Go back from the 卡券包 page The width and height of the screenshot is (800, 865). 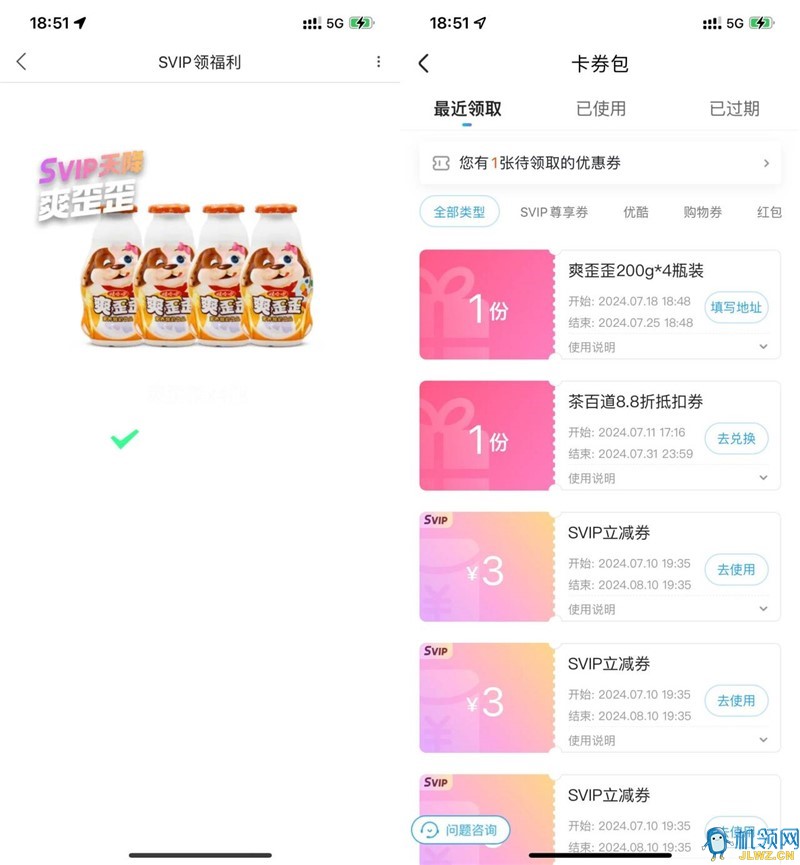coord(423,64)
